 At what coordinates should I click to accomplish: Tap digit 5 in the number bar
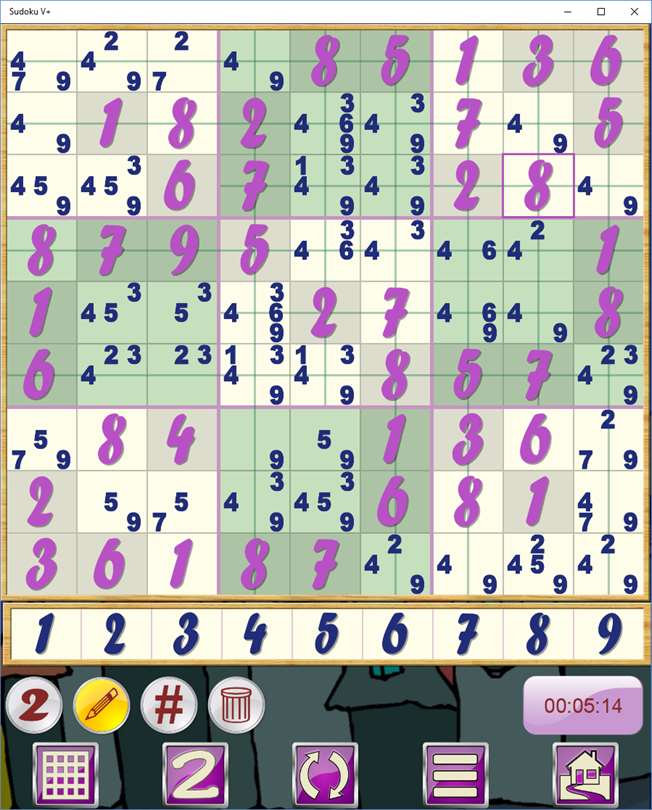click(x=326, y=634)
